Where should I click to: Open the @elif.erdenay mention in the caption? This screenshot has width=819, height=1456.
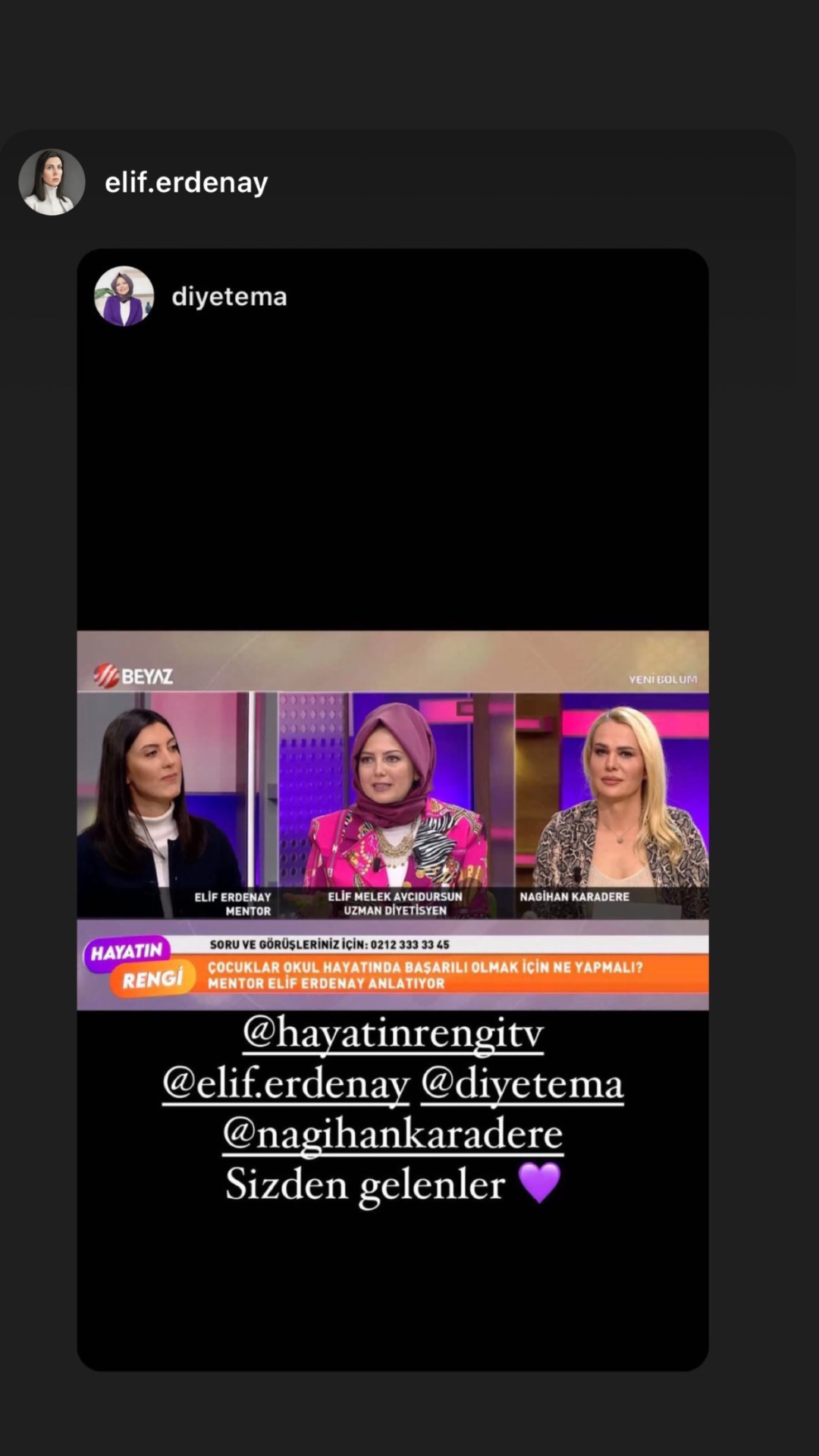(286, 1083)
